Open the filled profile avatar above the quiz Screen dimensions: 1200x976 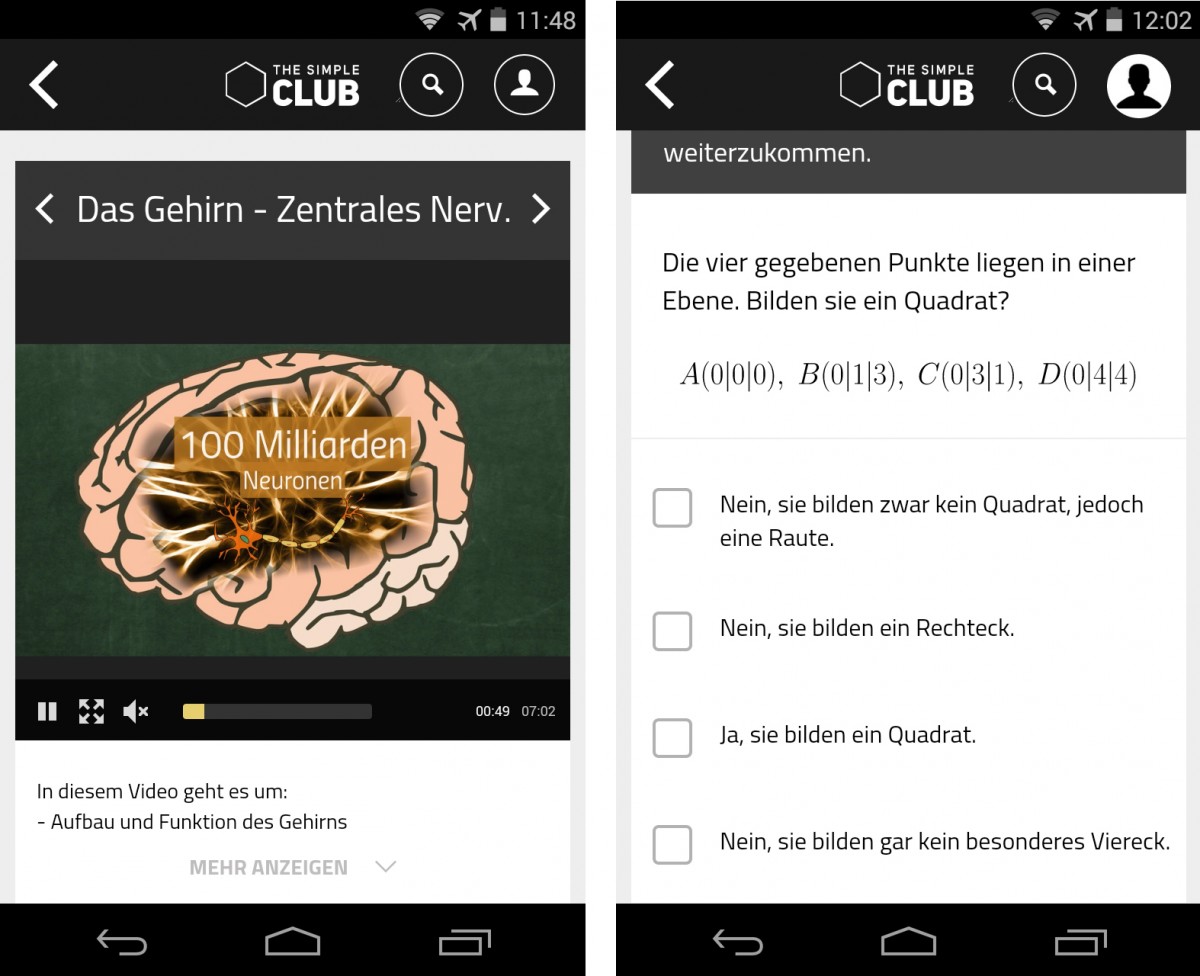[1138, 85]
